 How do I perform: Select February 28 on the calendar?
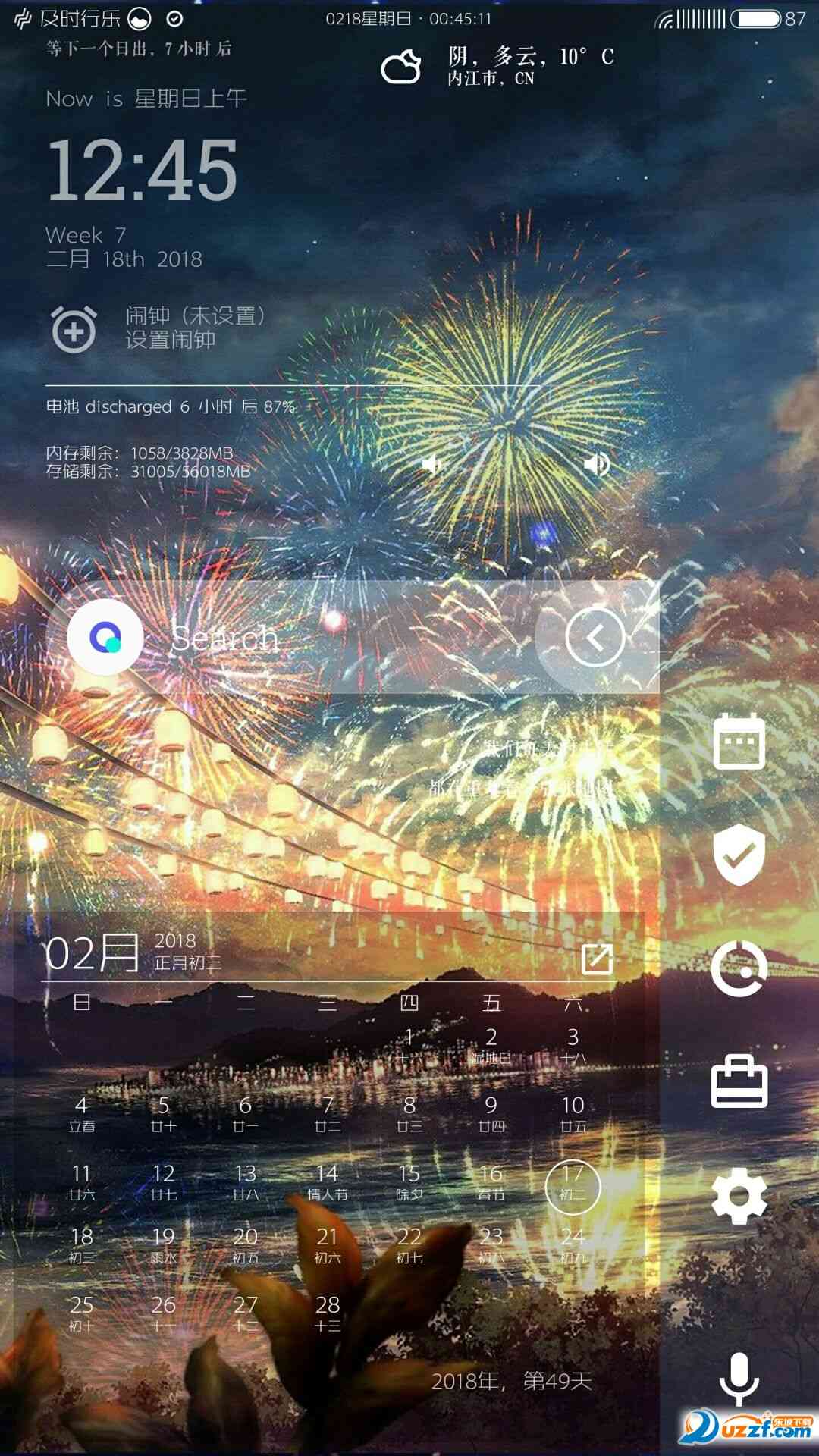coord(328,1313)
